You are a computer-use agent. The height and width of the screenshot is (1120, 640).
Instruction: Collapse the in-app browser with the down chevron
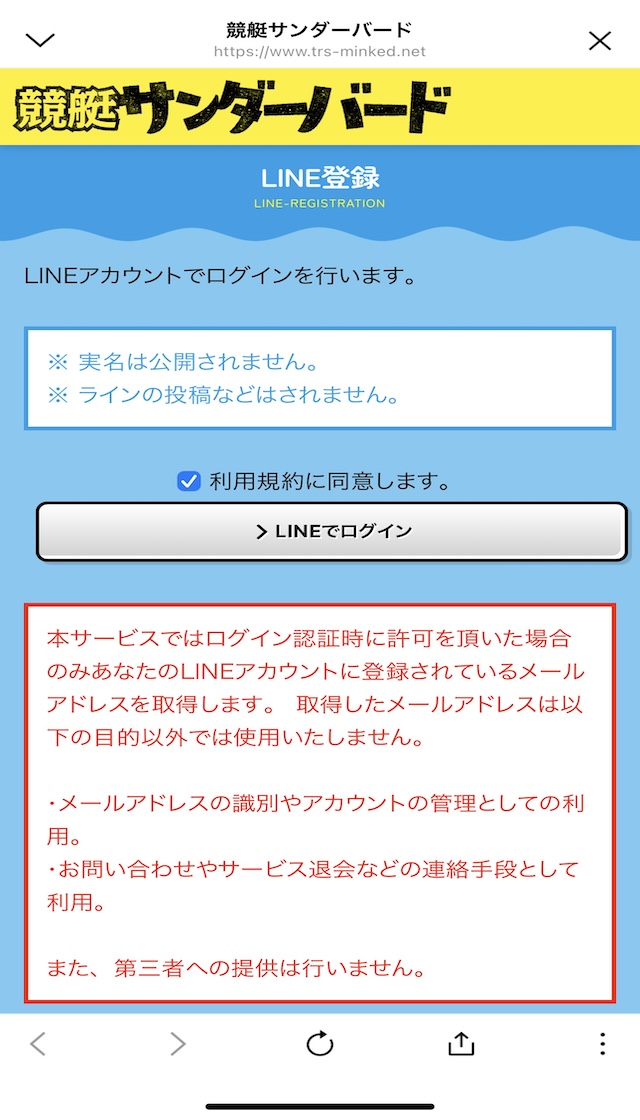click(40, 41)
